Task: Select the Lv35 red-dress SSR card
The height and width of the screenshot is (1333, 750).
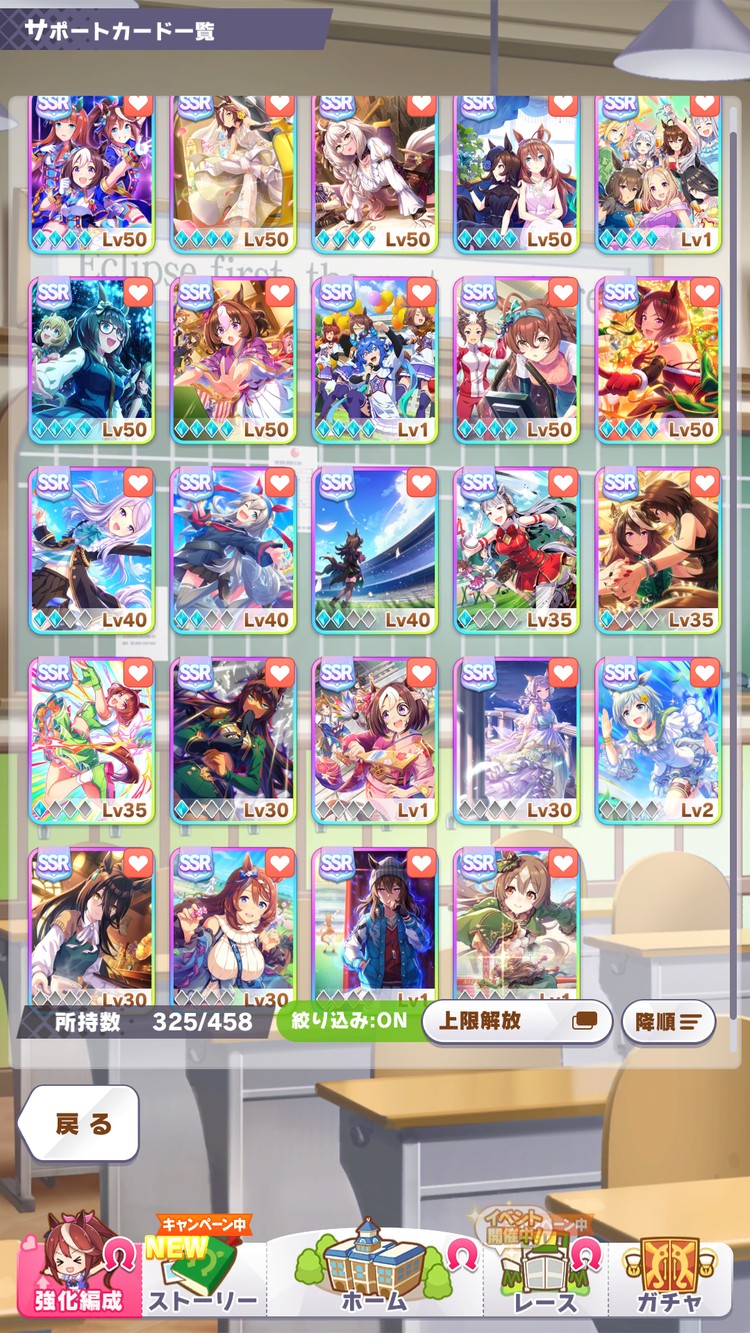Action: click(x=516, y=550)
